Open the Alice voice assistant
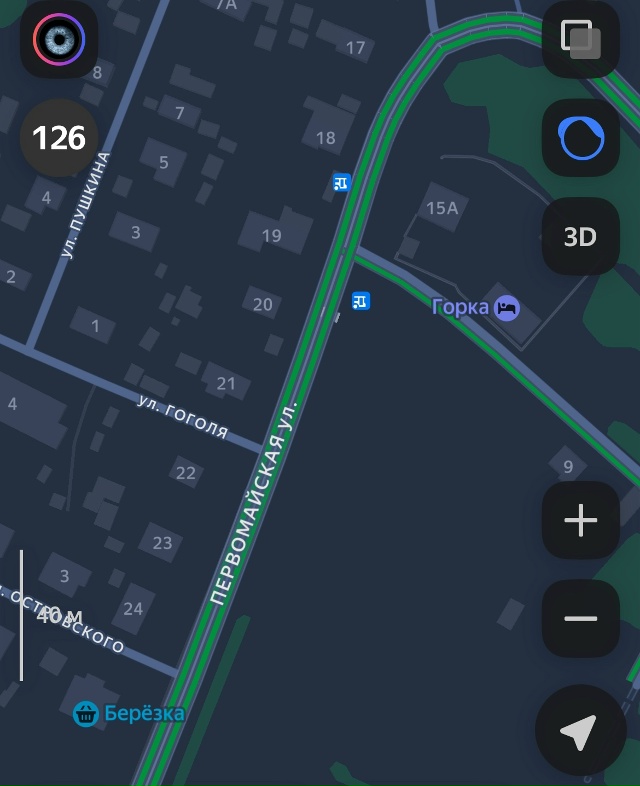The width and height of the screenshot is (640, 786). [59, 39]
